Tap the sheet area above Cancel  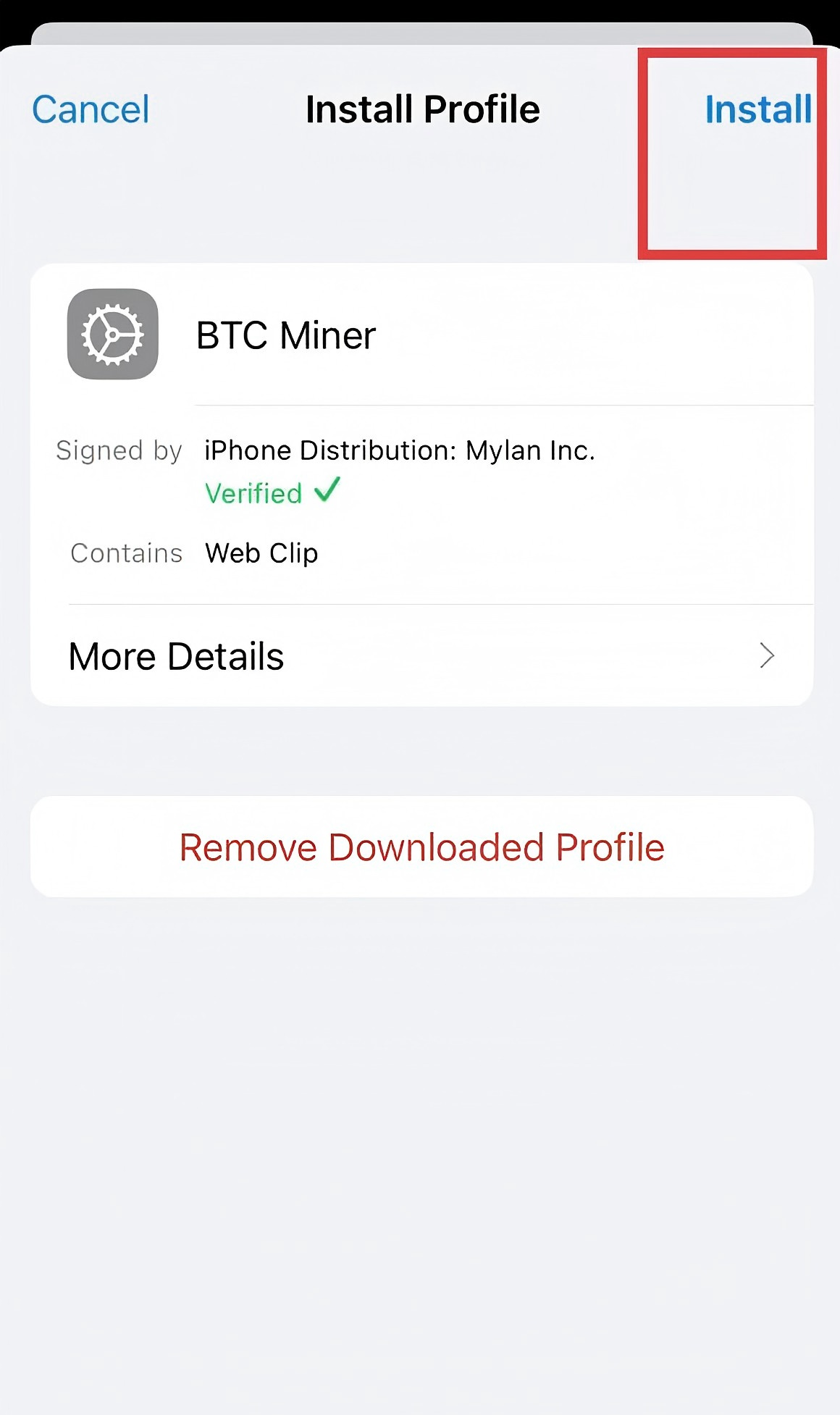421,33
